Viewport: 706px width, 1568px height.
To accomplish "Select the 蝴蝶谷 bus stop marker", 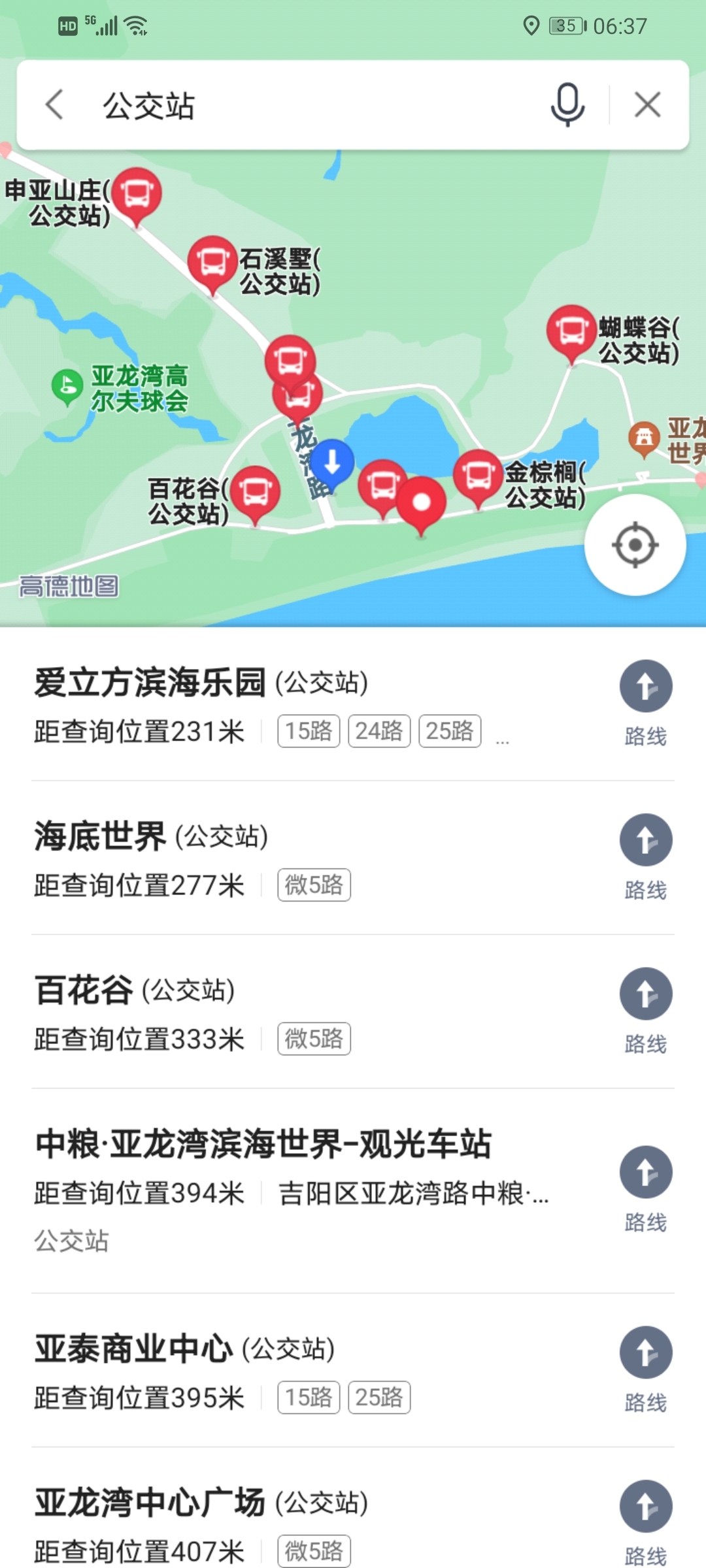I will (572, 333).
